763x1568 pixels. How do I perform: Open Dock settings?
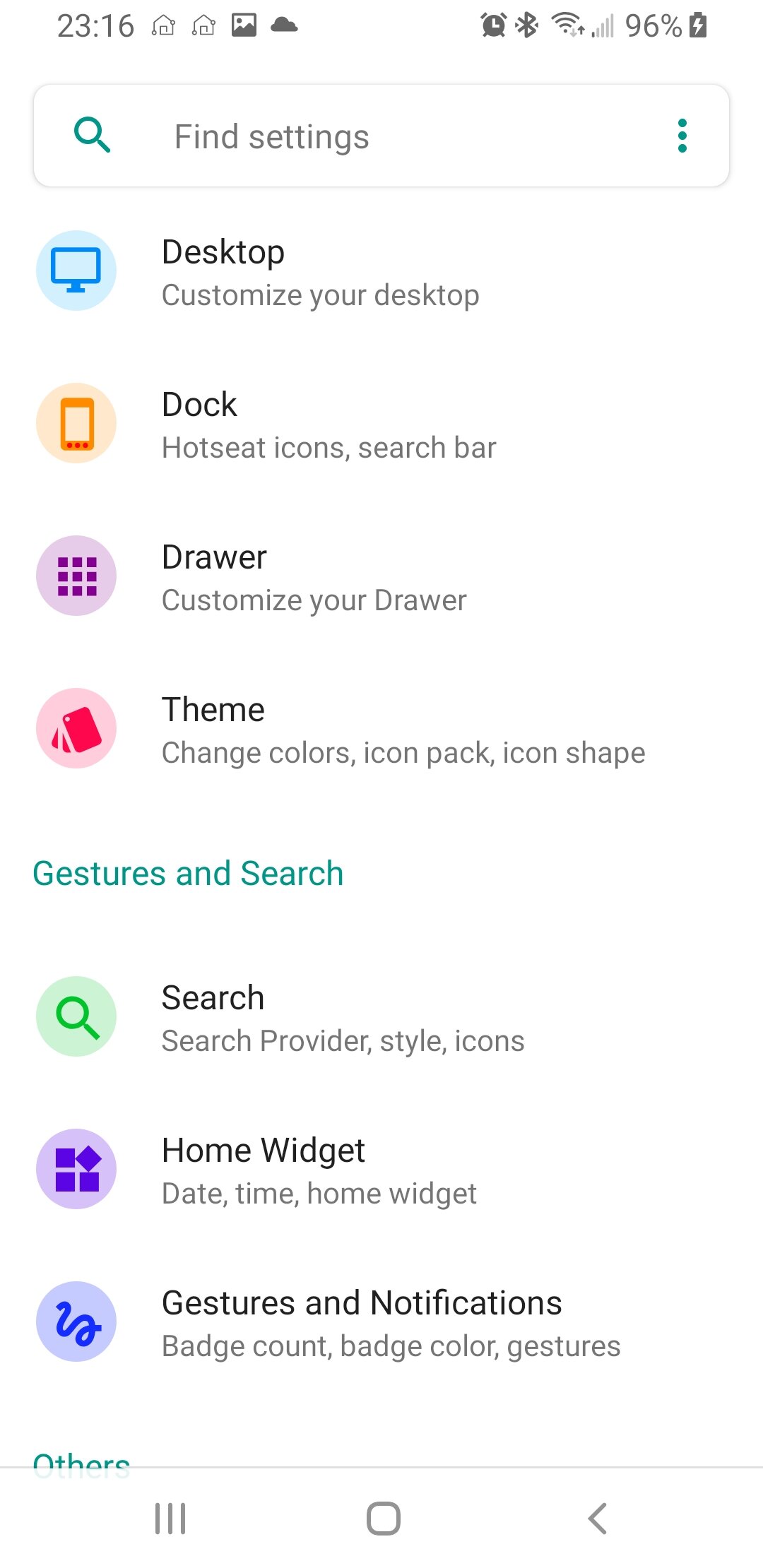381,424
